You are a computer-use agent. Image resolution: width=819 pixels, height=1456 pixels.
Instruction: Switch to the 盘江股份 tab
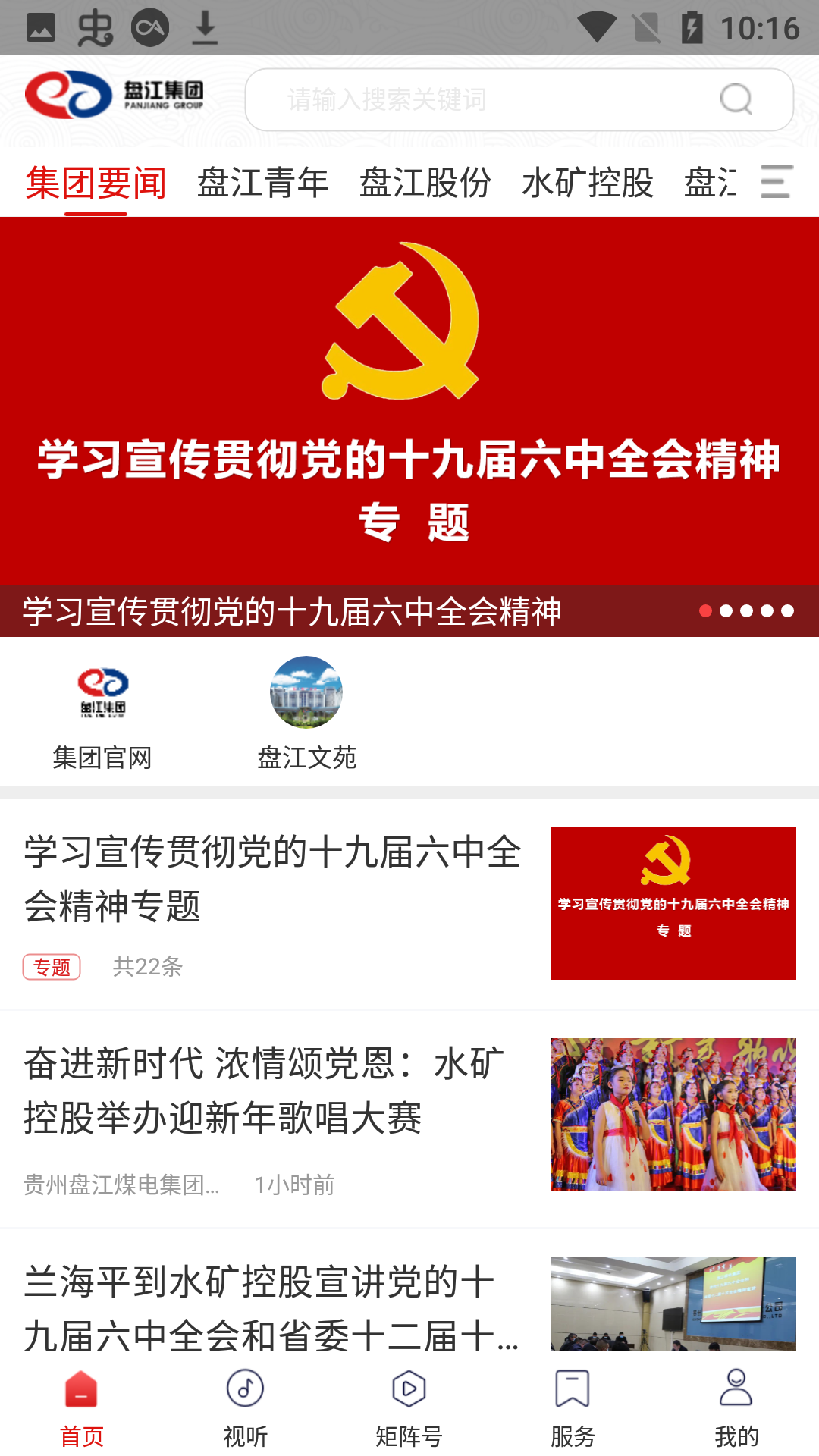point(425,184)
